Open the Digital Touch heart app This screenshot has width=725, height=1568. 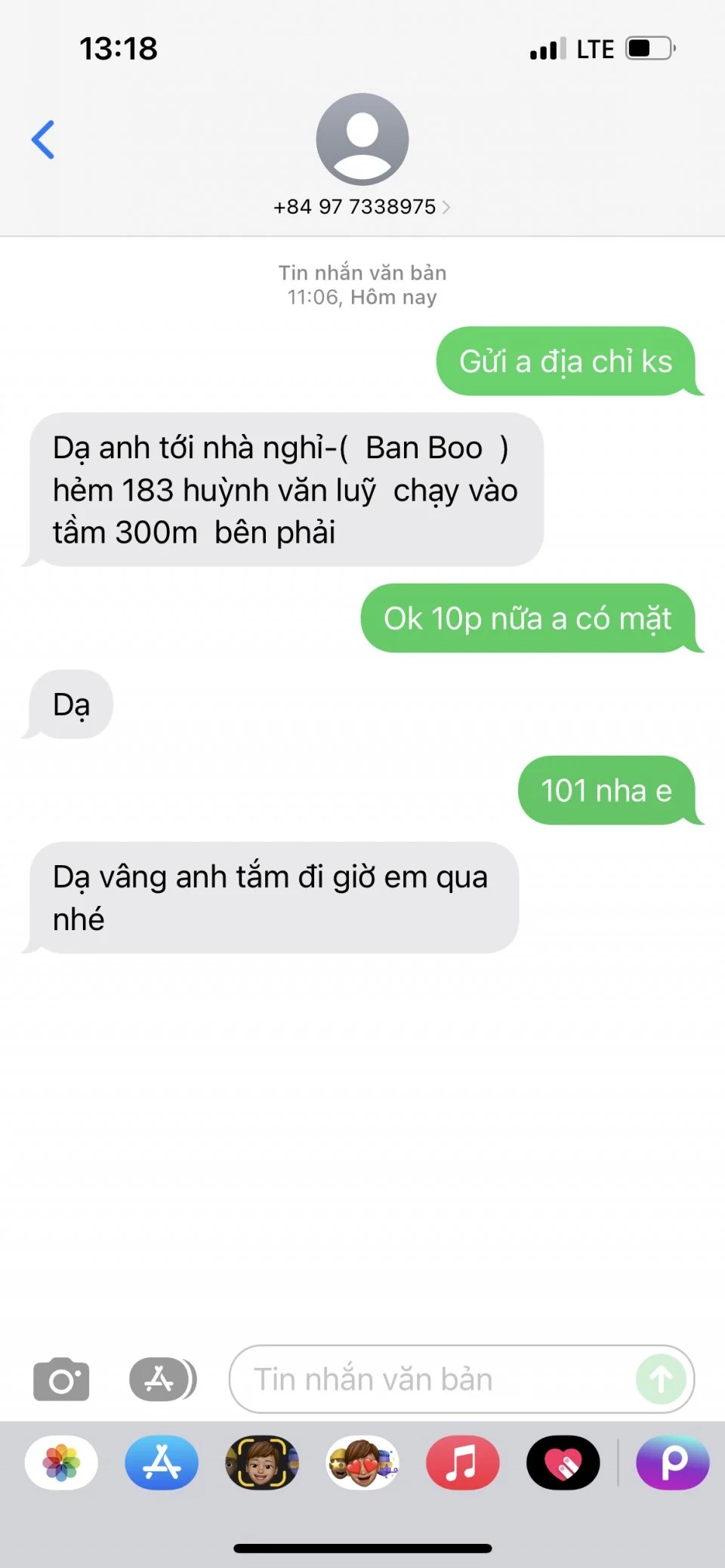coord(563,1462)
